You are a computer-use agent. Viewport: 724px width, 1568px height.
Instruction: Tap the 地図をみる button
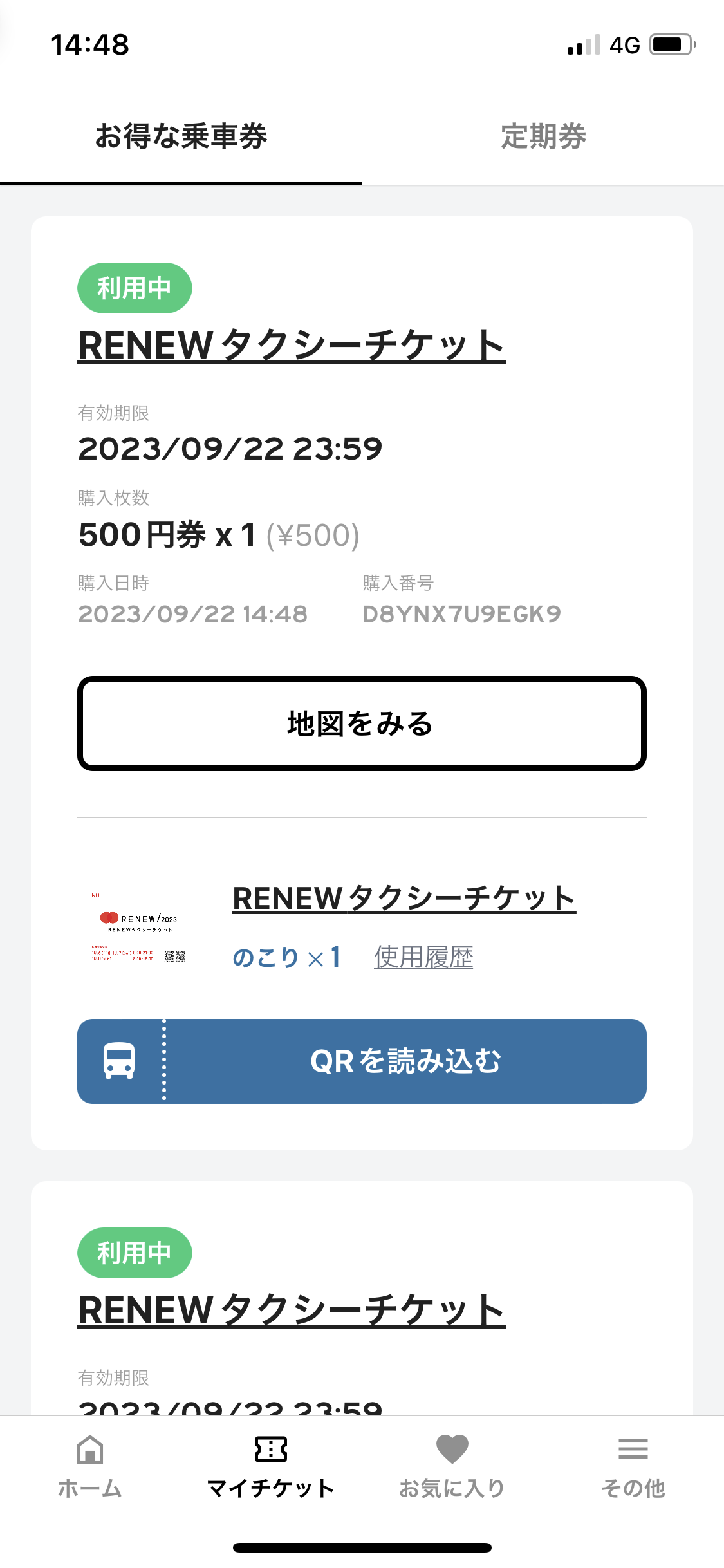[x=362, y=723]
